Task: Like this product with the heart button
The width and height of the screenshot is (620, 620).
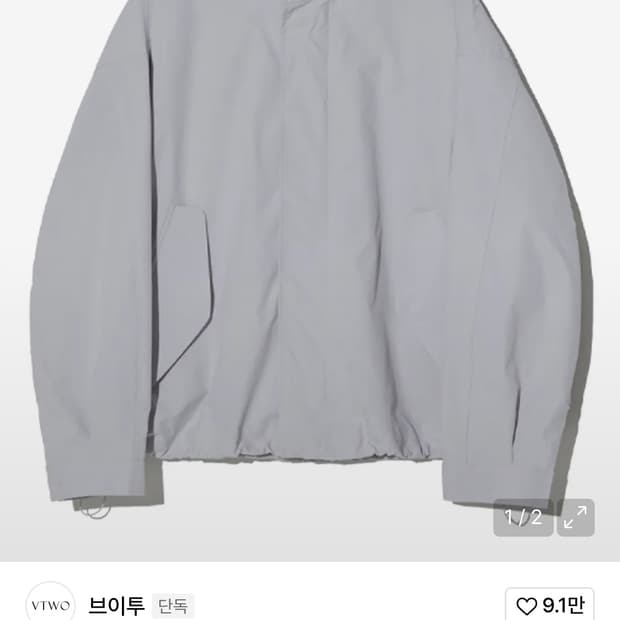Action: pos(550,605)
